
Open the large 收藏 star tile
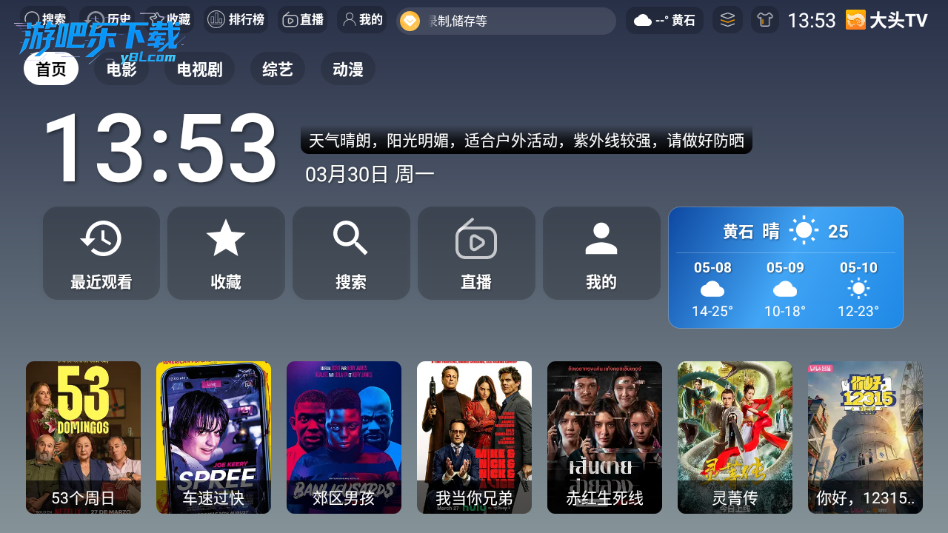point(226,253)
